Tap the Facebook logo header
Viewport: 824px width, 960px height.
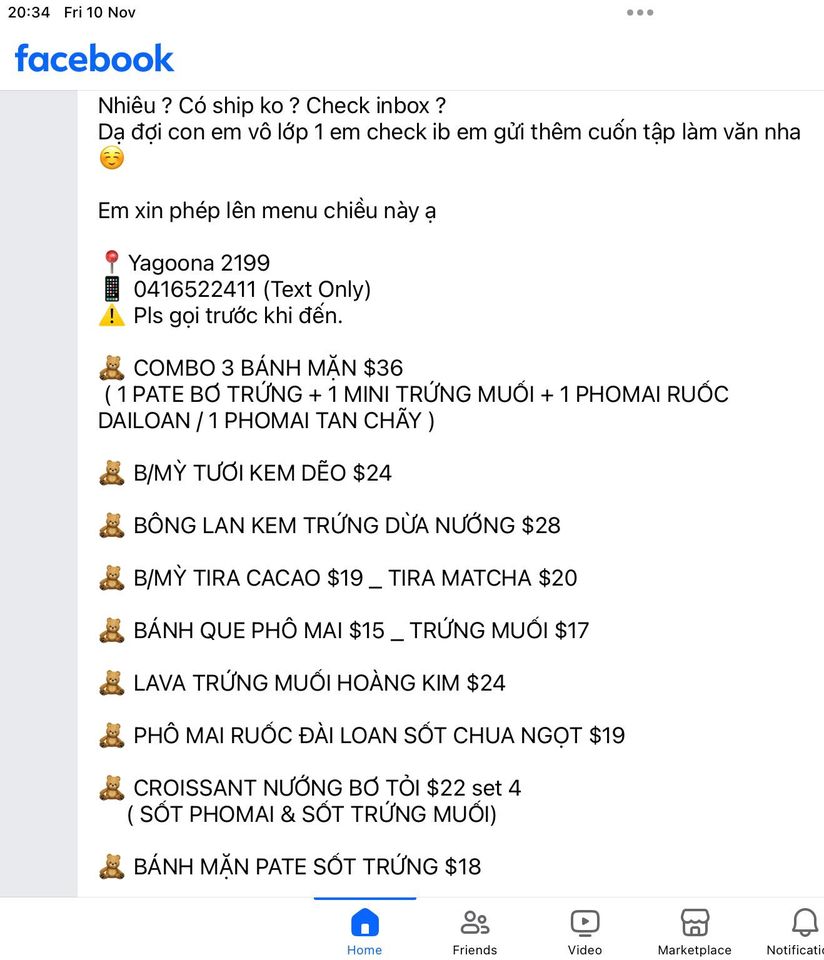click(94, 58)
